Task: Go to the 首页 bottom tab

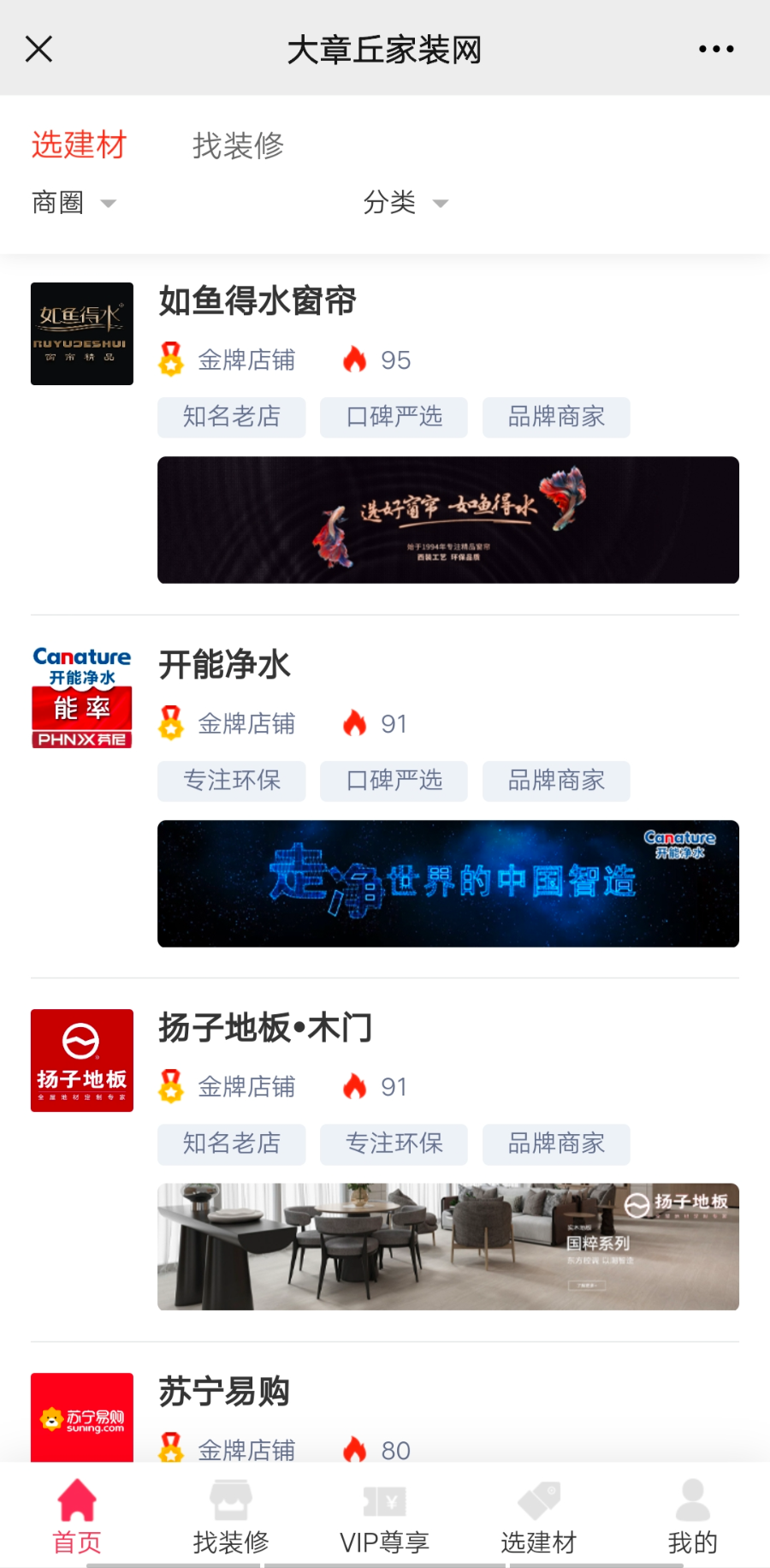Action: (x=77, y=1517)
